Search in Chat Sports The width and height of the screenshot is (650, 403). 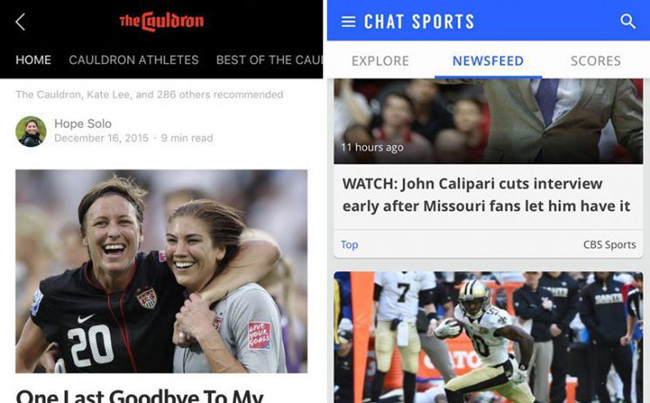click(627, 21)
